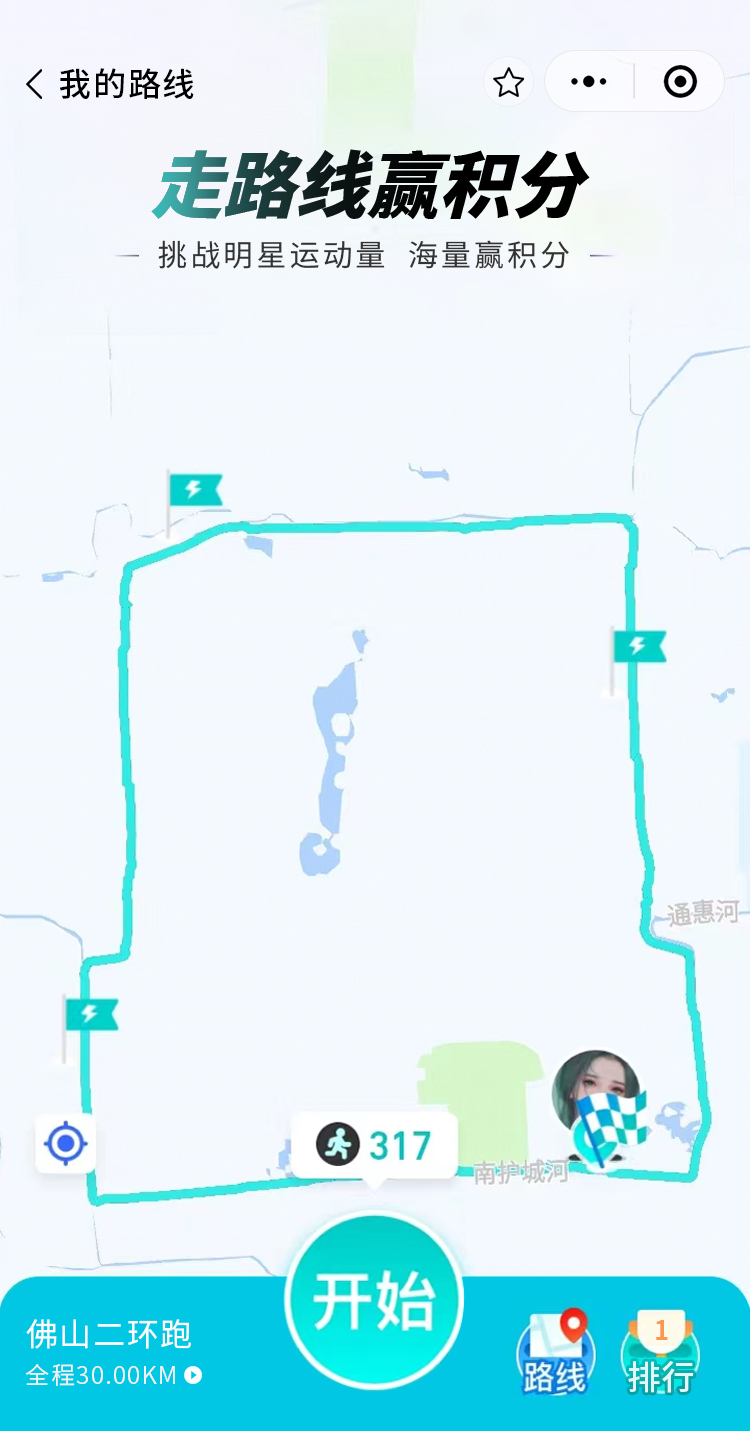Open the 路线 route selection

tap(554, 1352)
